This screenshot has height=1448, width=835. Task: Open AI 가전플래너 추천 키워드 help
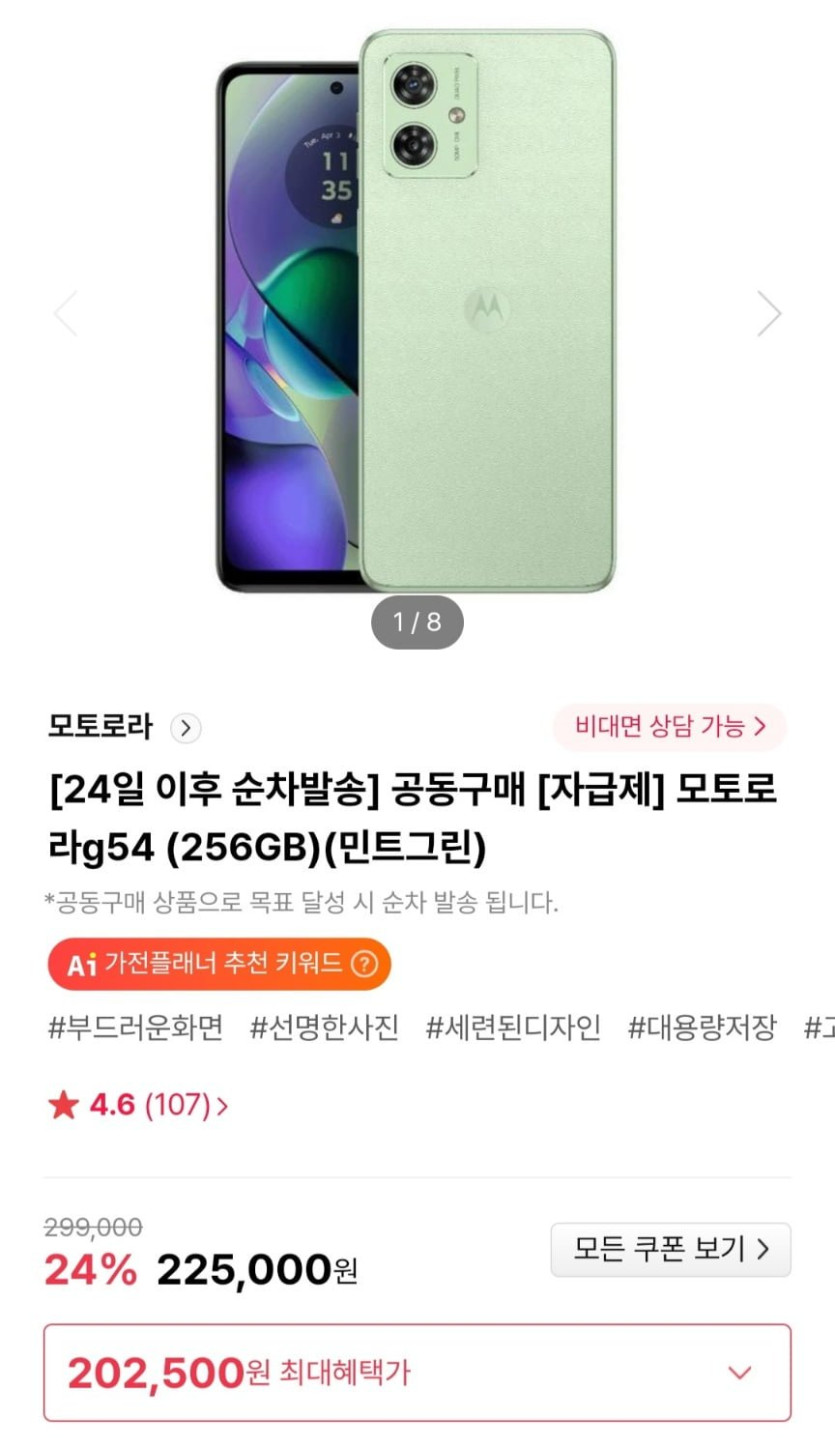[x=365, y=964]
